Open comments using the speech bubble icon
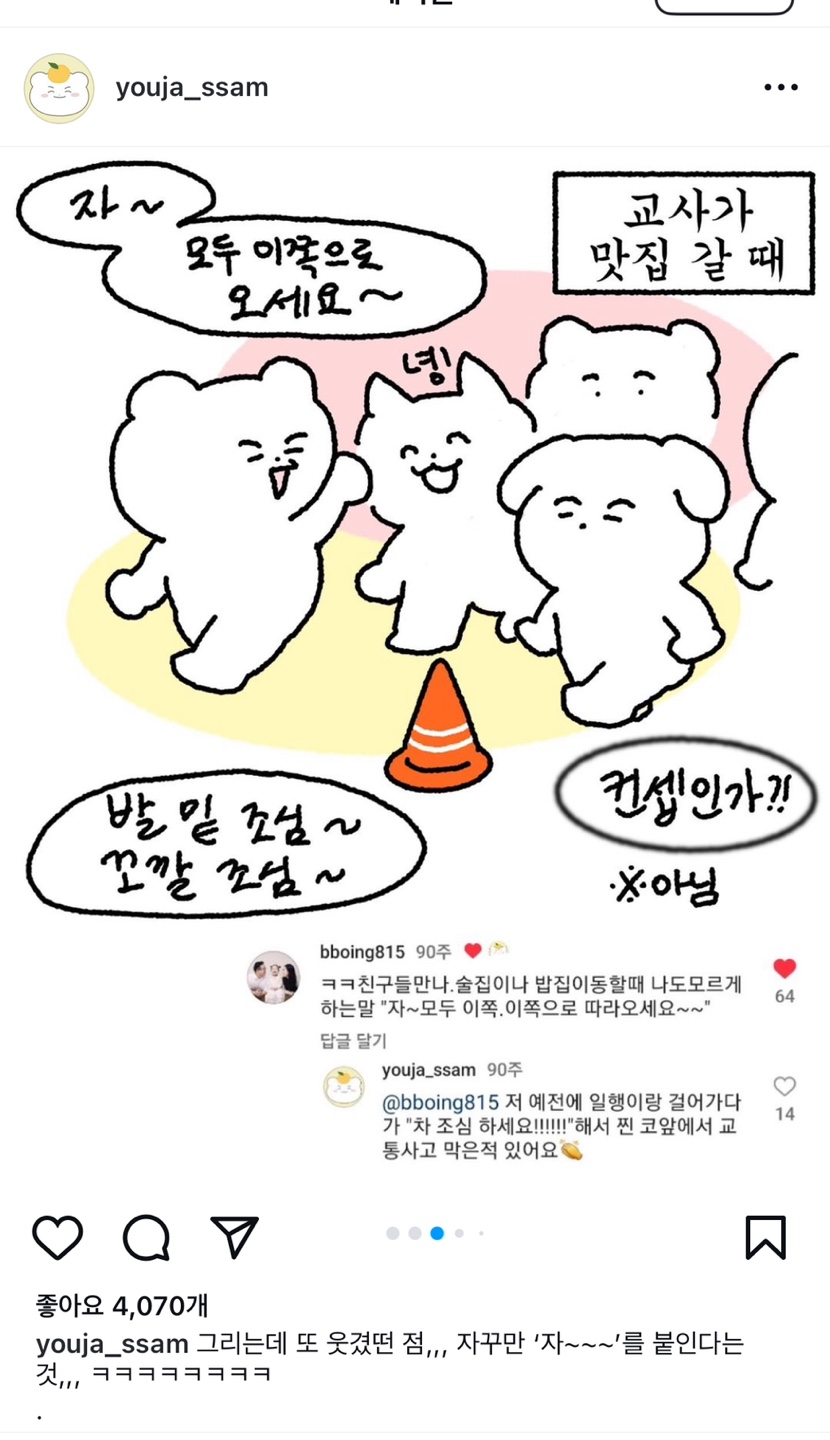Viewport: 830px width, 1440px height. (x=148, y=1238)
